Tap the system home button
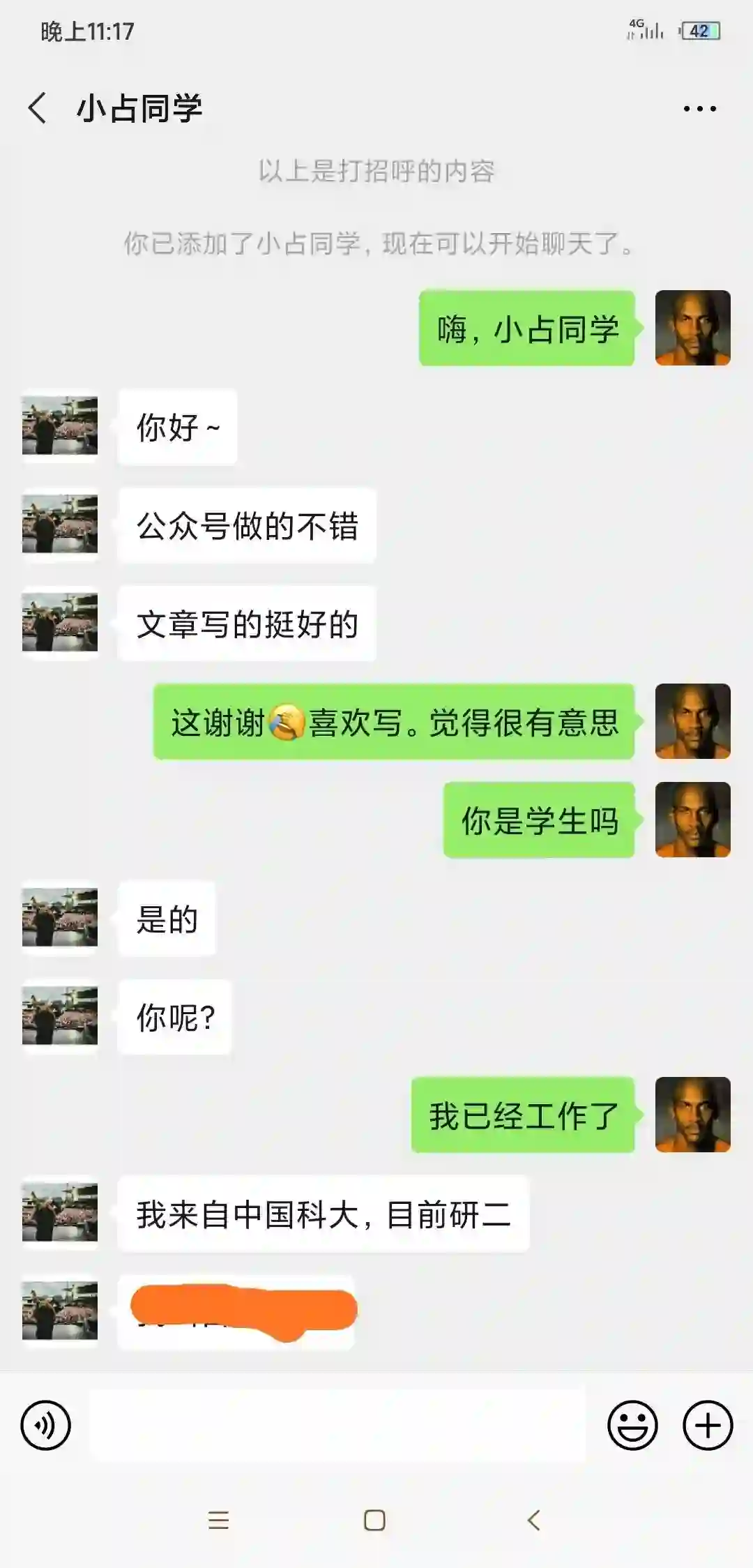753x1568 pixels. tap(374, 1521)
